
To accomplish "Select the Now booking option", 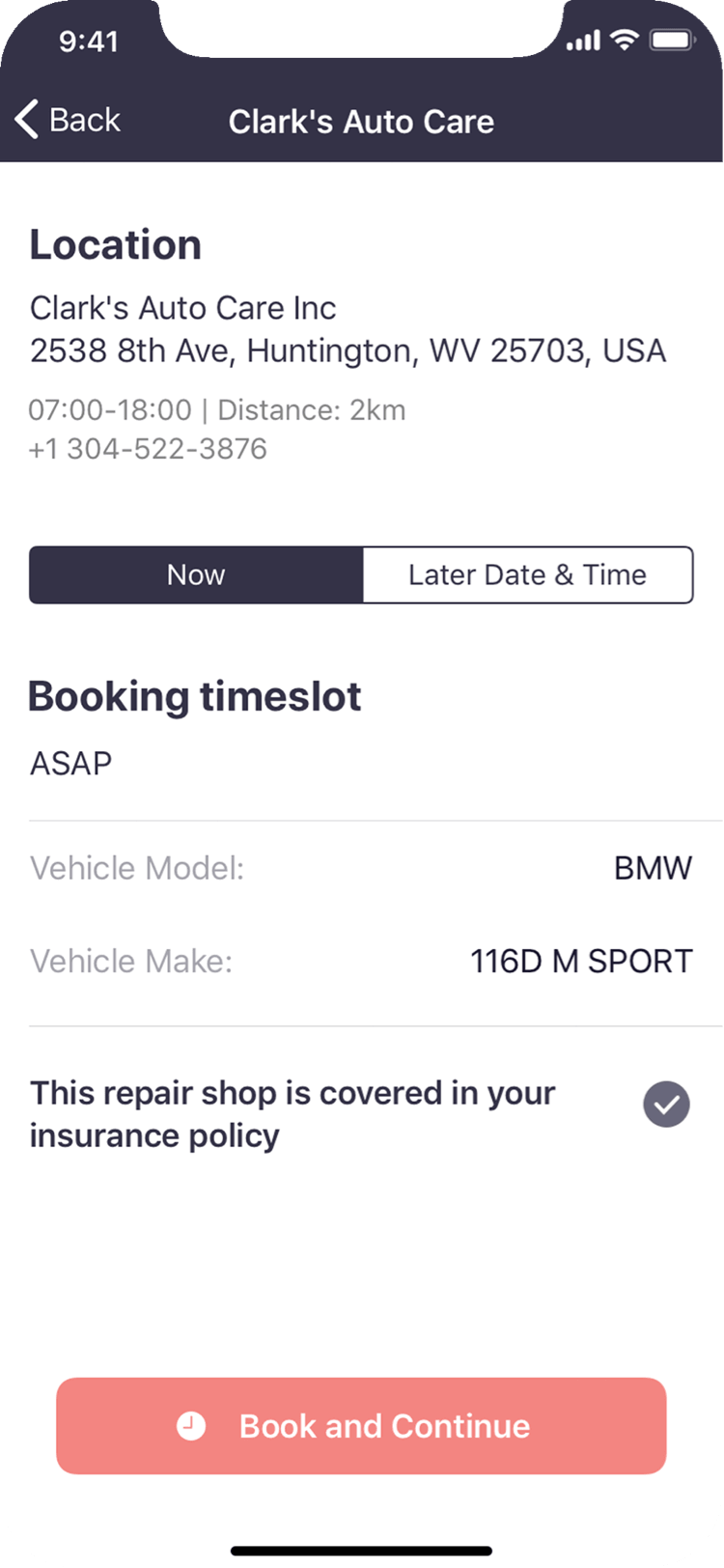I will [196, 574].
